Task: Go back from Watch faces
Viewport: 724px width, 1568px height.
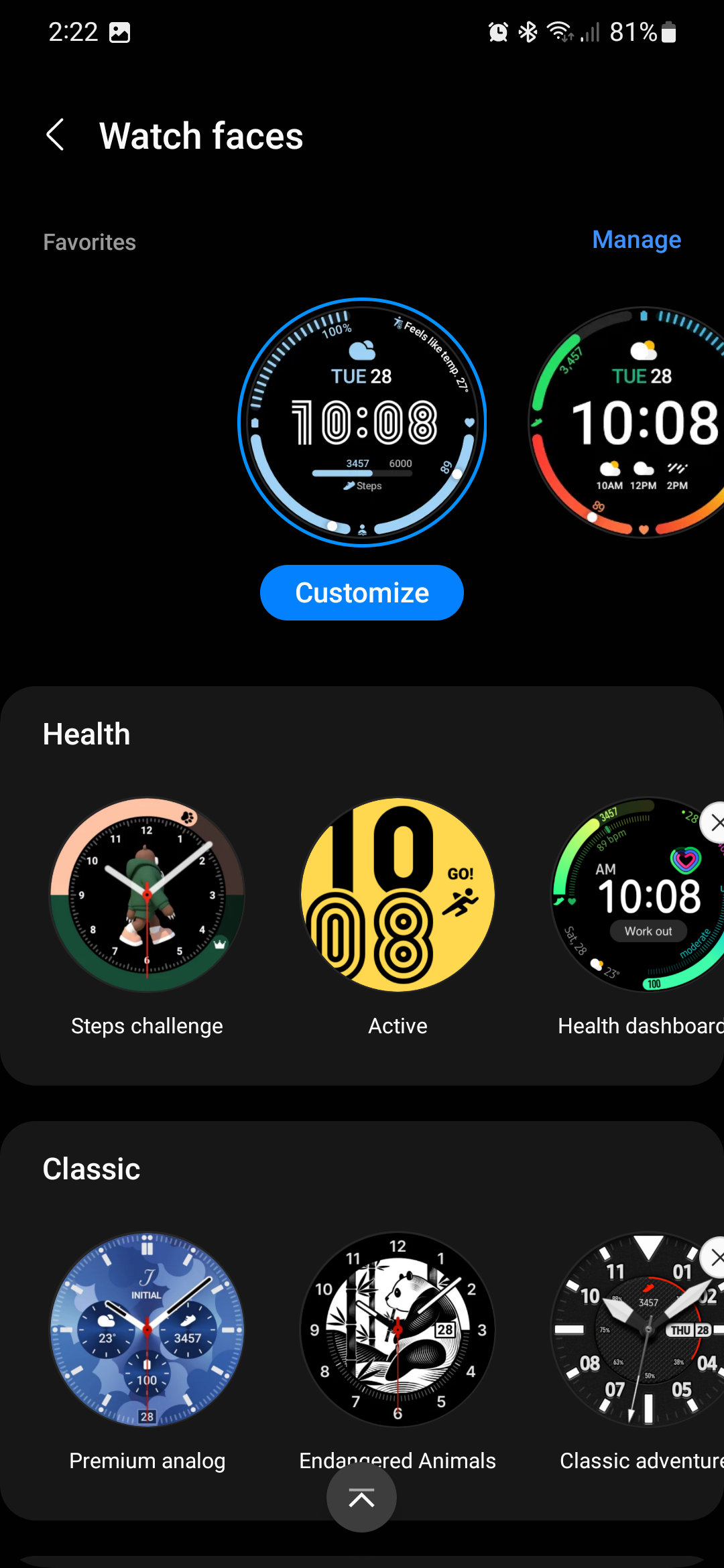Action: (x=56, y=135)
